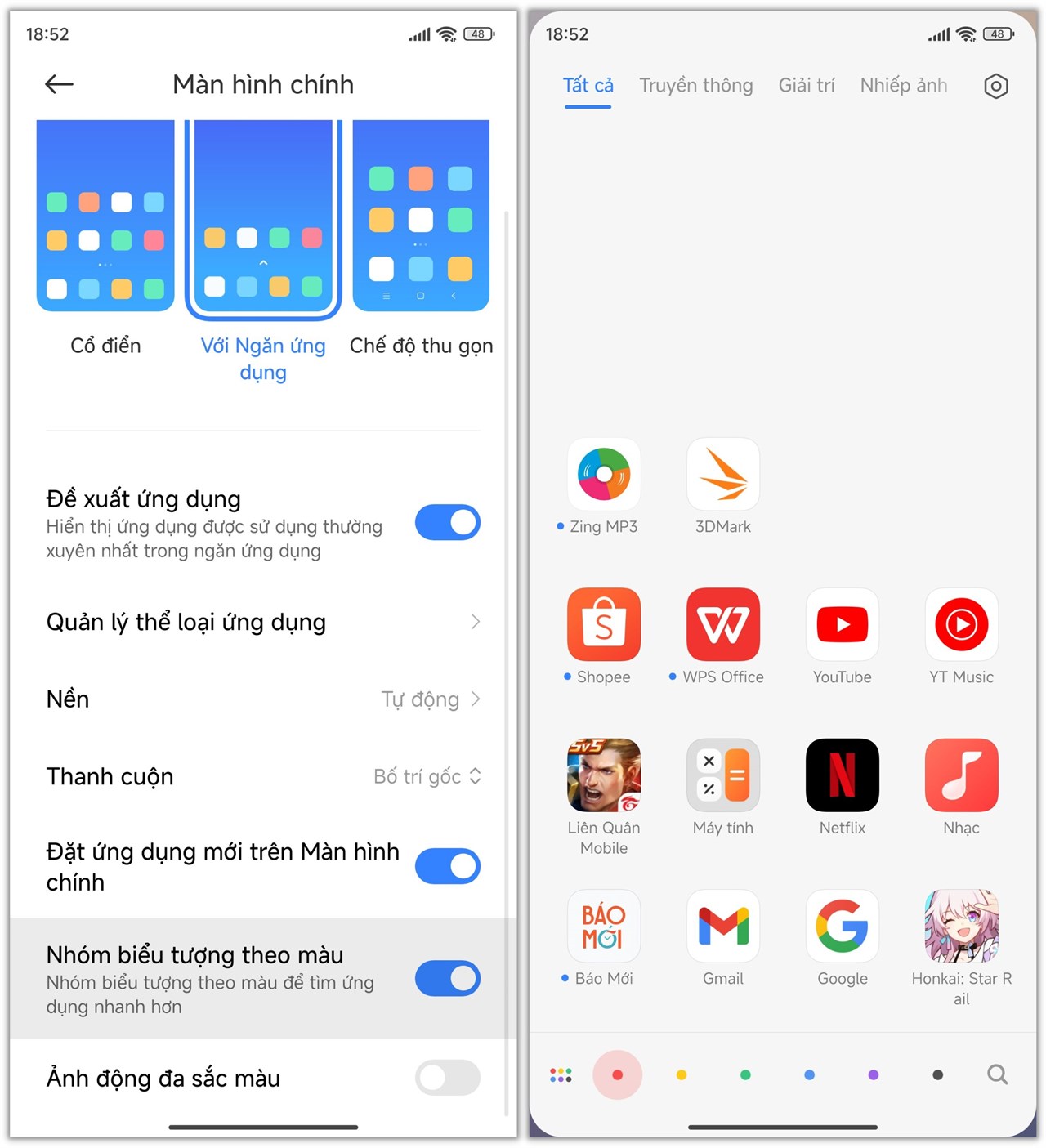Switch to the Giải trí tab
Screen dimensions: 1046x1148
[806, 85]
